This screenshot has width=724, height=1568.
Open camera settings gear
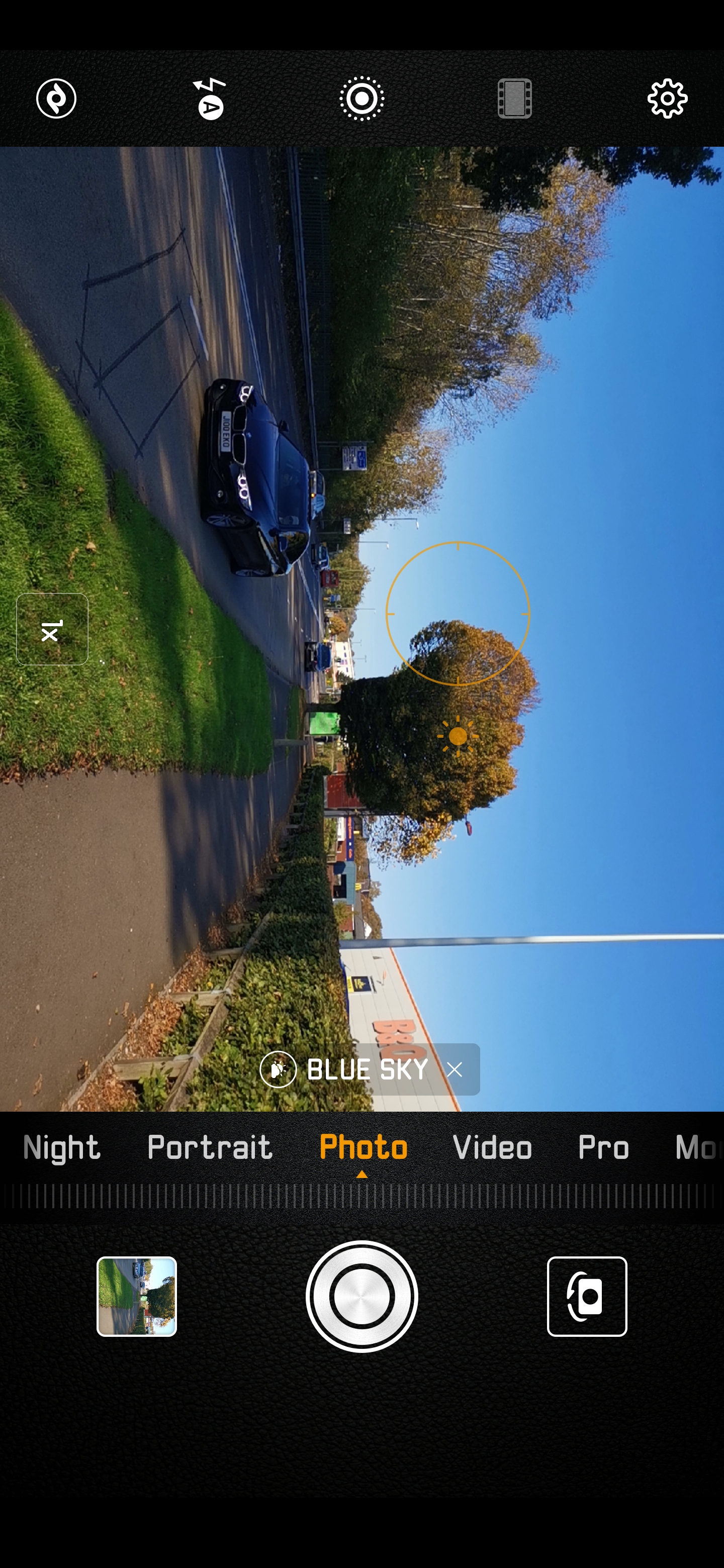click(x=667, y=99)
